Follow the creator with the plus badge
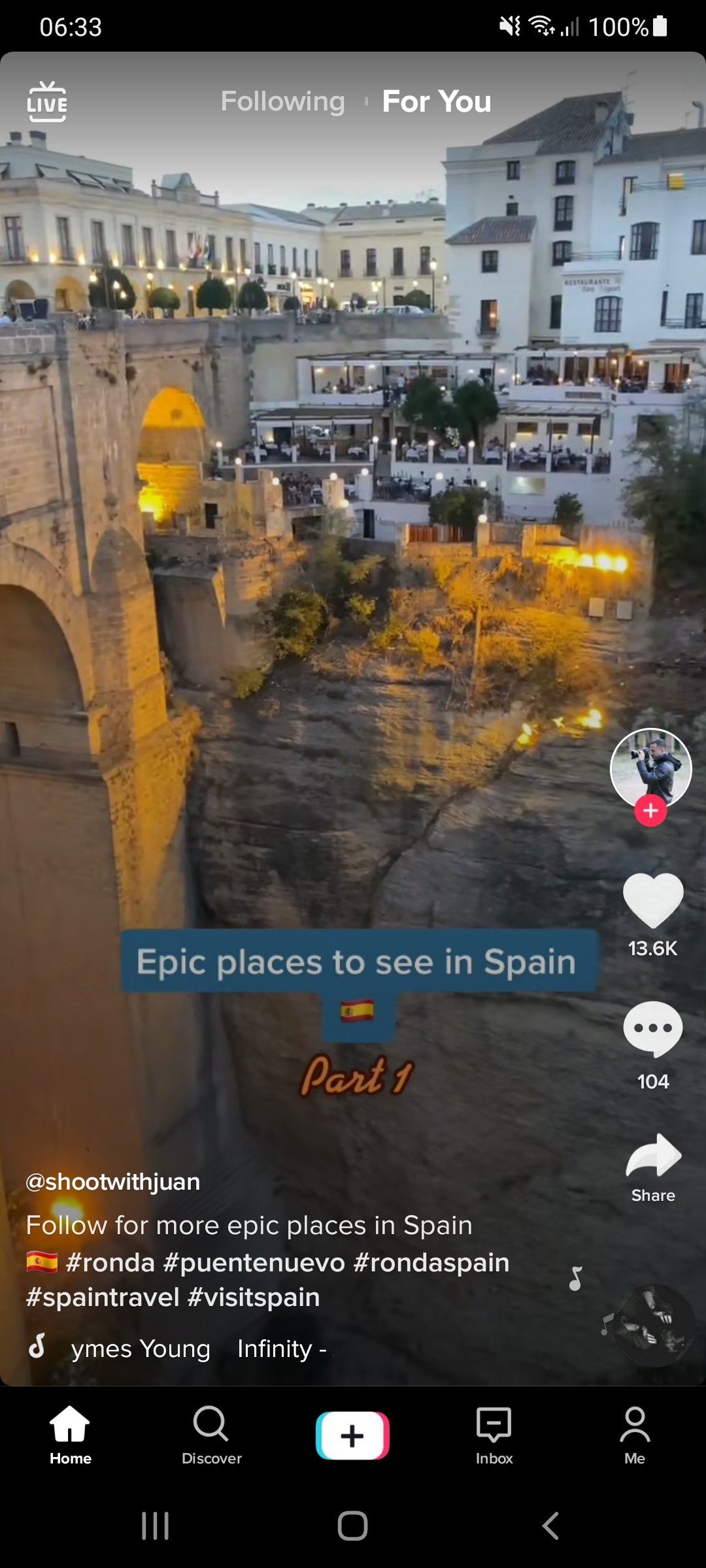This screenshot has height=1568, width=706. coord(650,811)
